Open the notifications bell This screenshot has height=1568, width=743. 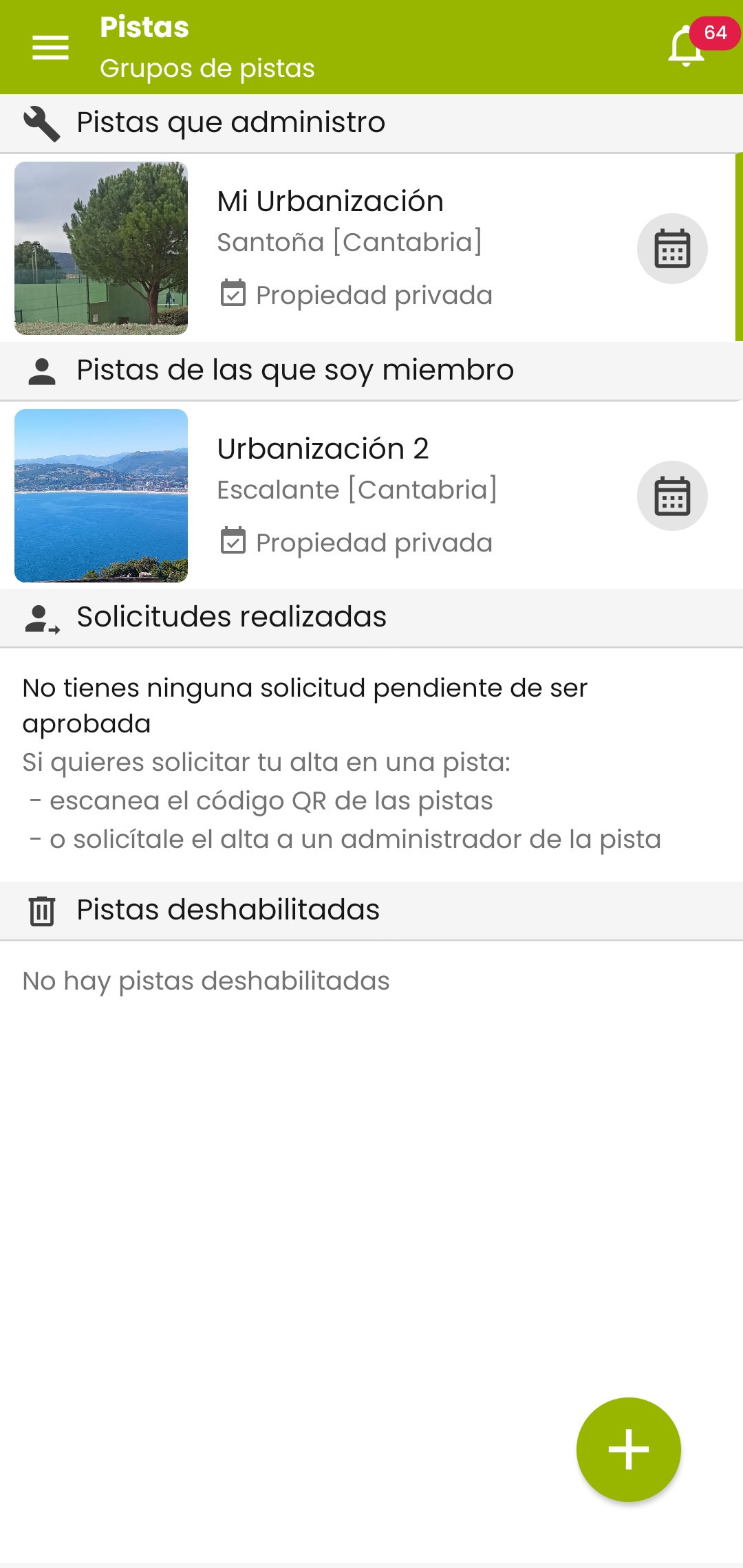coord(687,47)
